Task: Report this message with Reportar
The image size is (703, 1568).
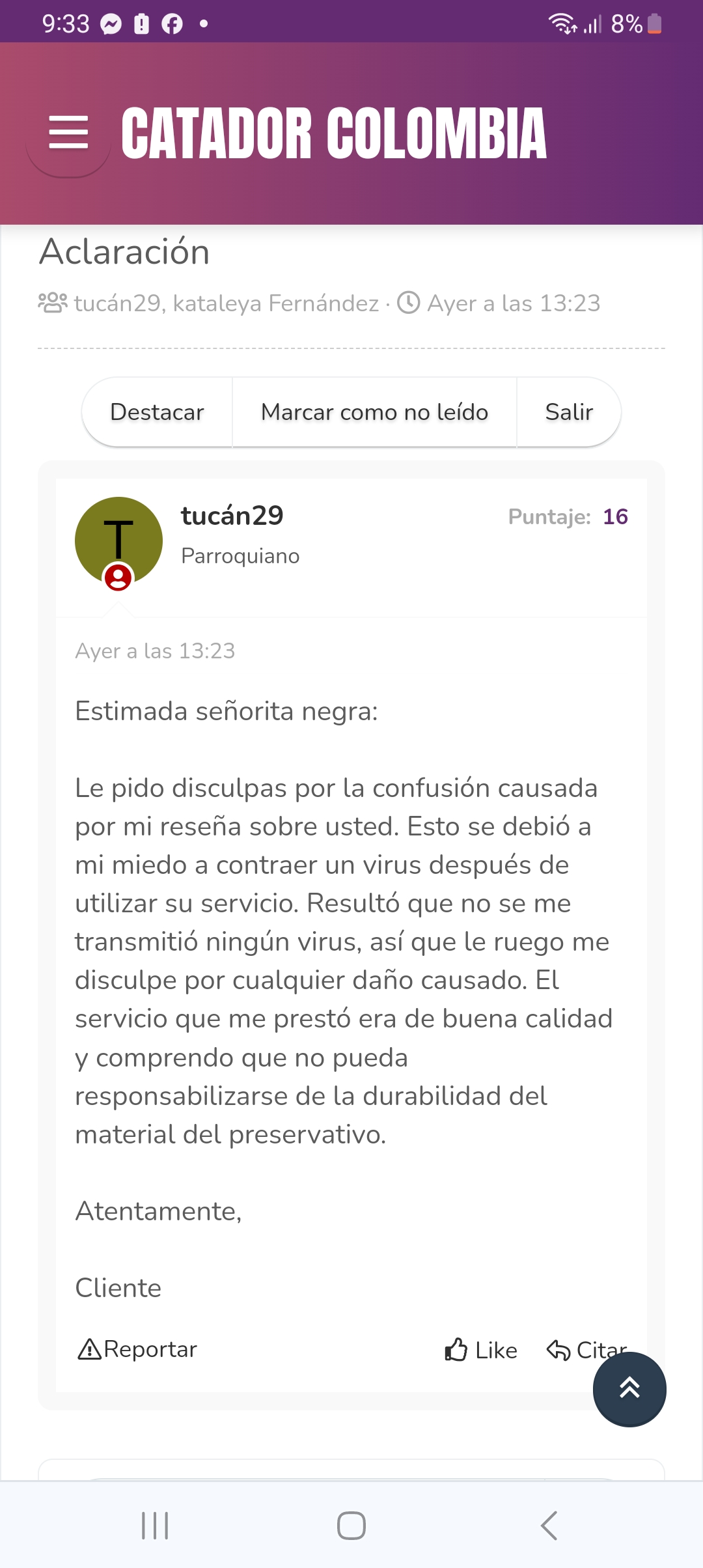Action: point(137,1349)
